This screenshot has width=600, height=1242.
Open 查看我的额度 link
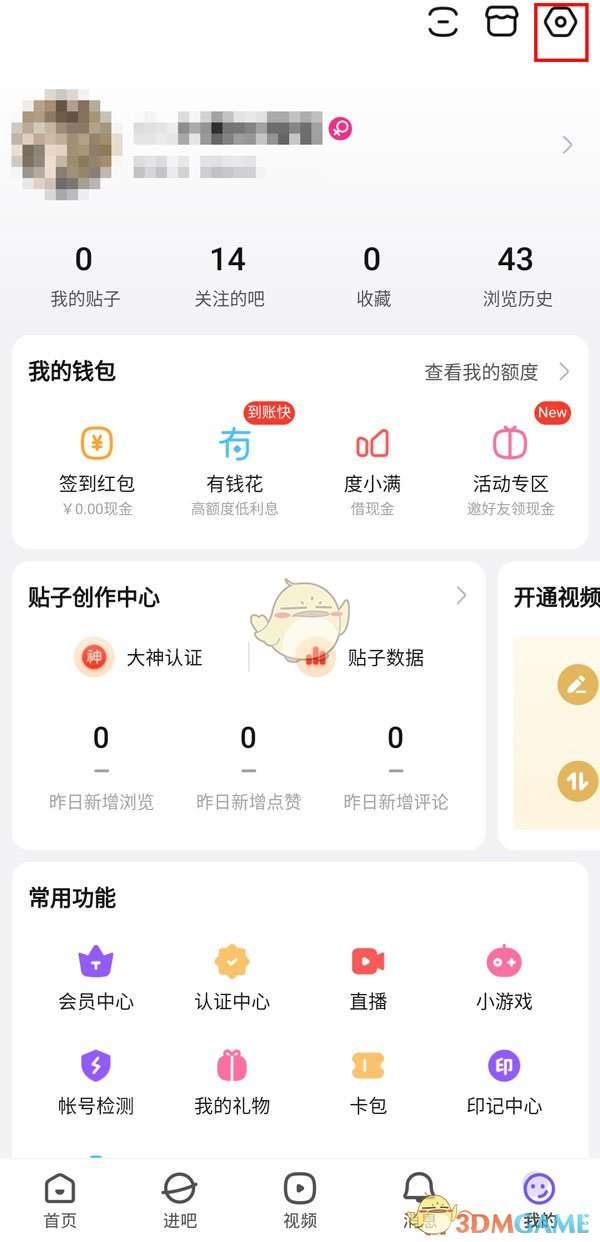tap(496, 372)
